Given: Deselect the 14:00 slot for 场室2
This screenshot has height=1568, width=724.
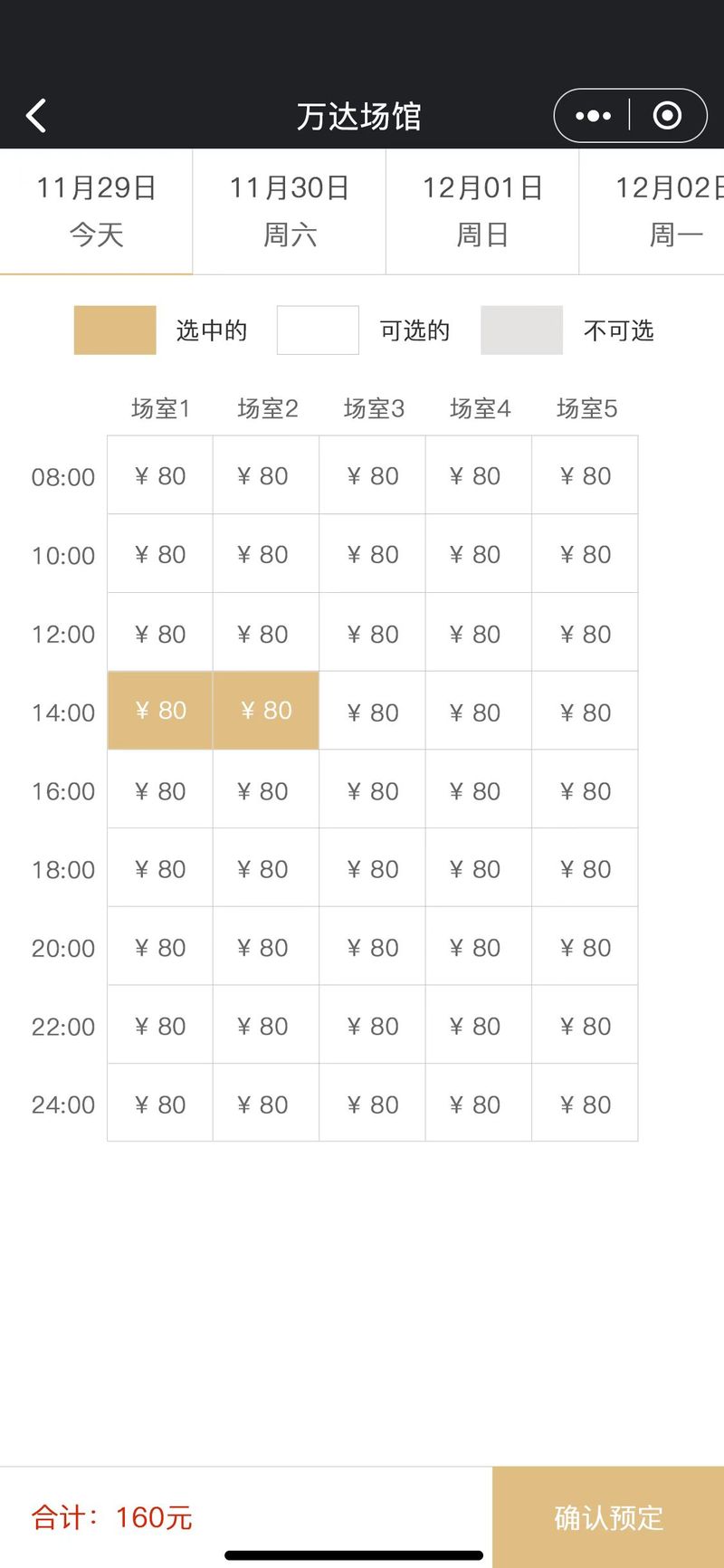Looking at the screenshot, I should coord(266,711).
